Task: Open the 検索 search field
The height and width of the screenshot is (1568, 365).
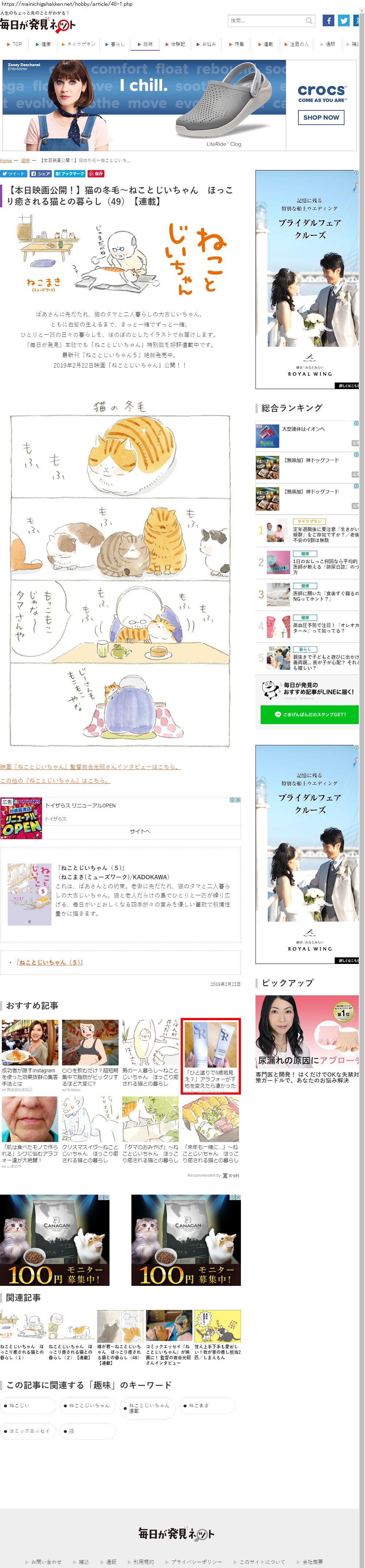Action: click(268, 21)
